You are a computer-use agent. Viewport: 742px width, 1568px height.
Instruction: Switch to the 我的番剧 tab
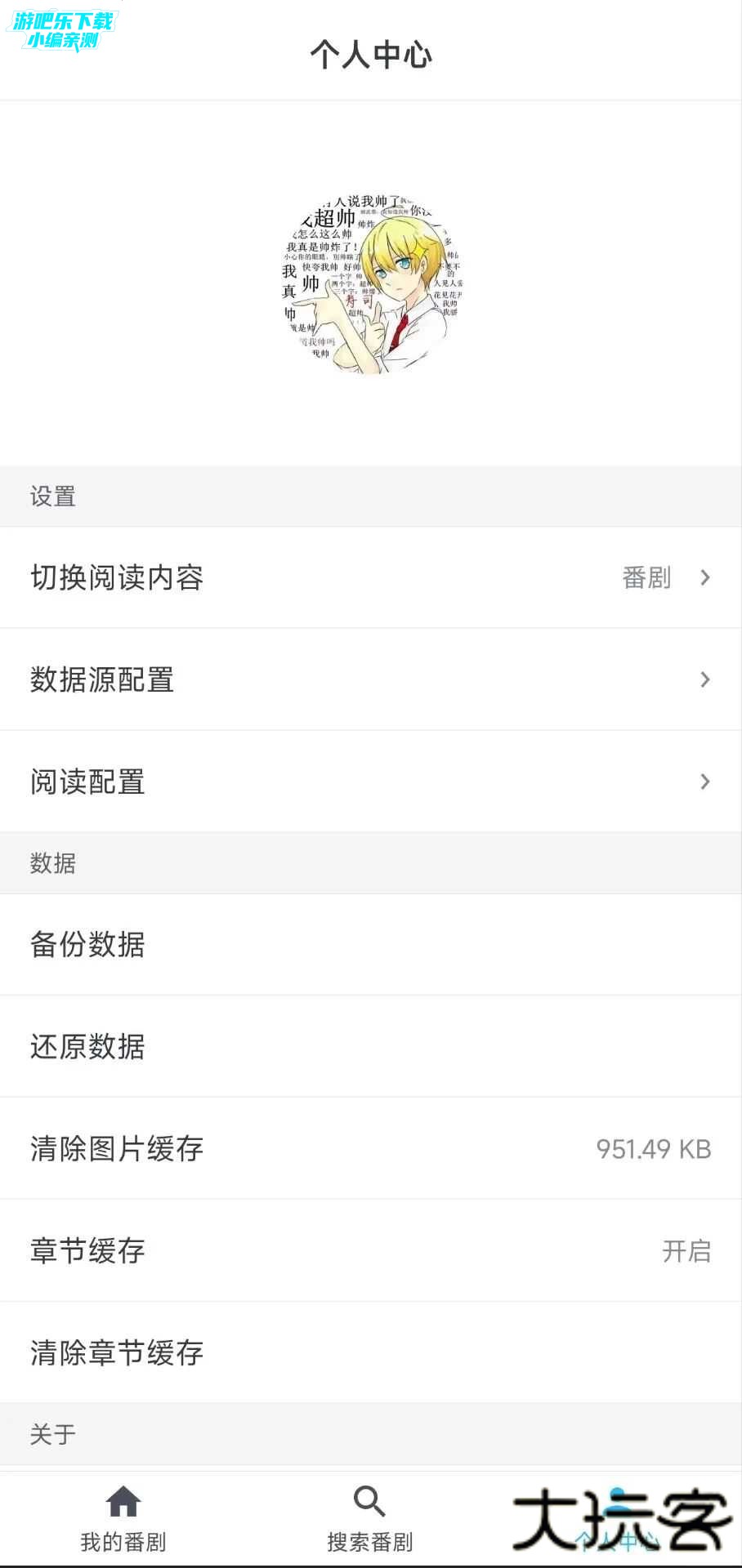click(x=123, y=1521)
